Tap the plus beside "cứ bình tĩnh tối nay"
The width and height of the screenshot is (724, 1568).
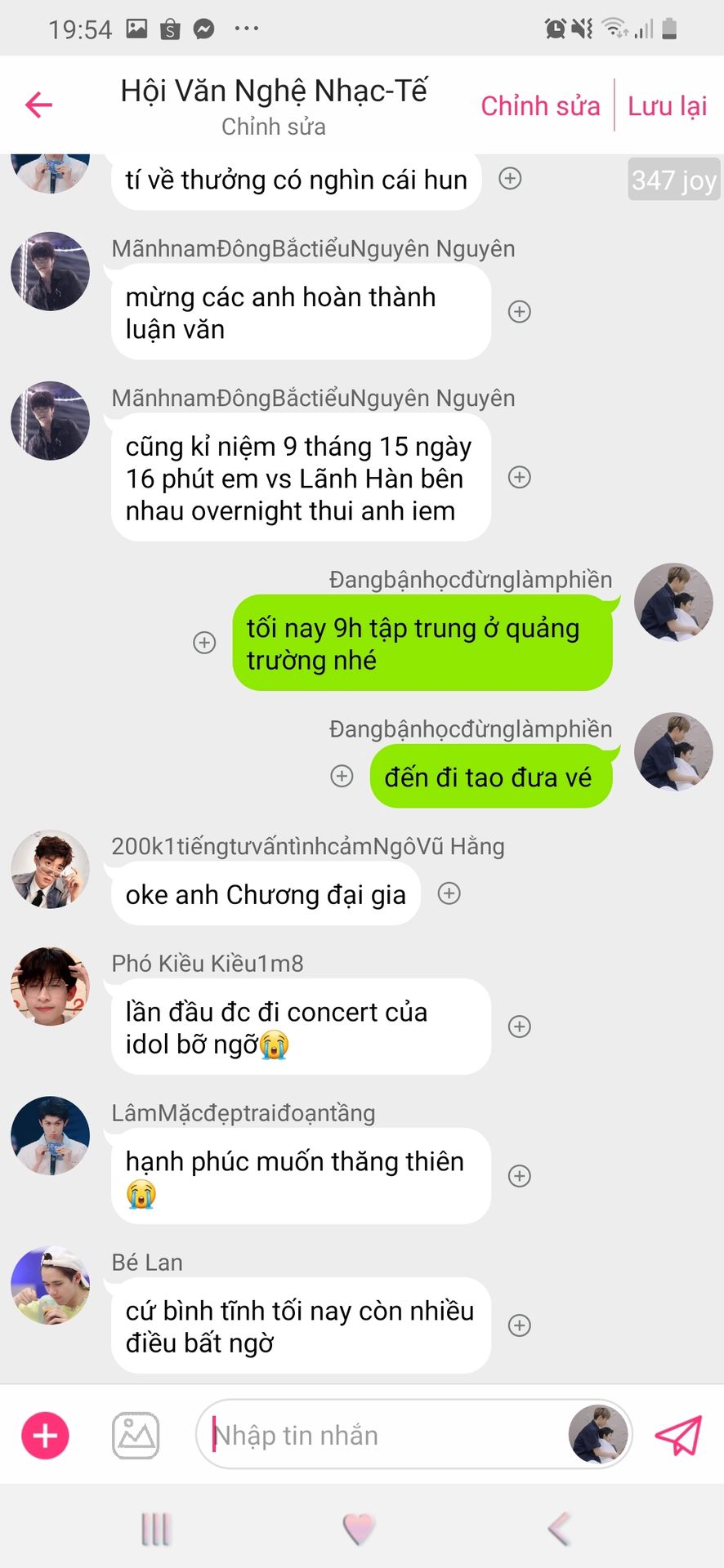pos(520,1325)
